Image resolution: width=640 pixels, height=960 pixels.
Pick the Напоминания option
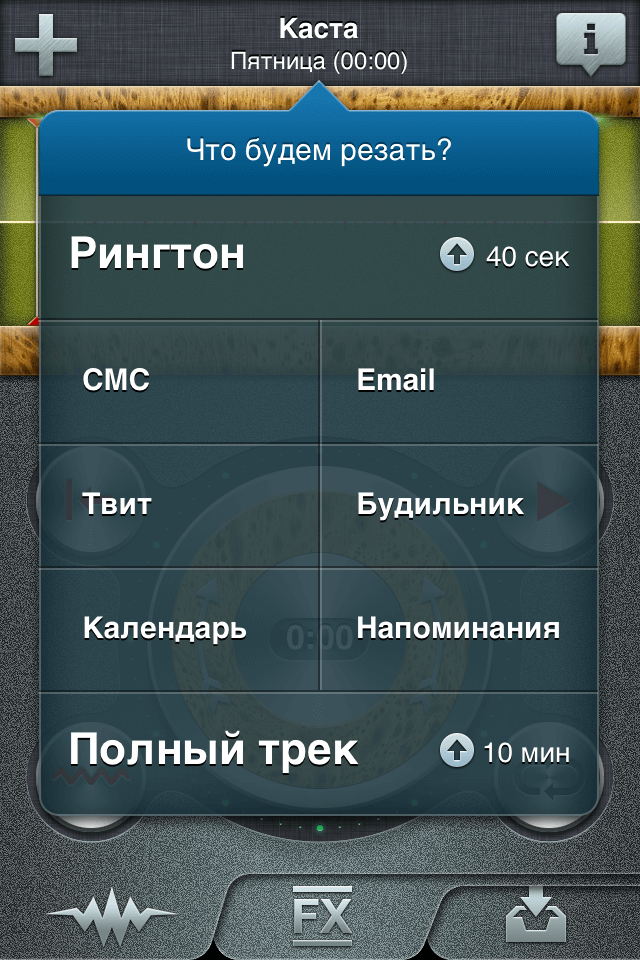point(458,629)
